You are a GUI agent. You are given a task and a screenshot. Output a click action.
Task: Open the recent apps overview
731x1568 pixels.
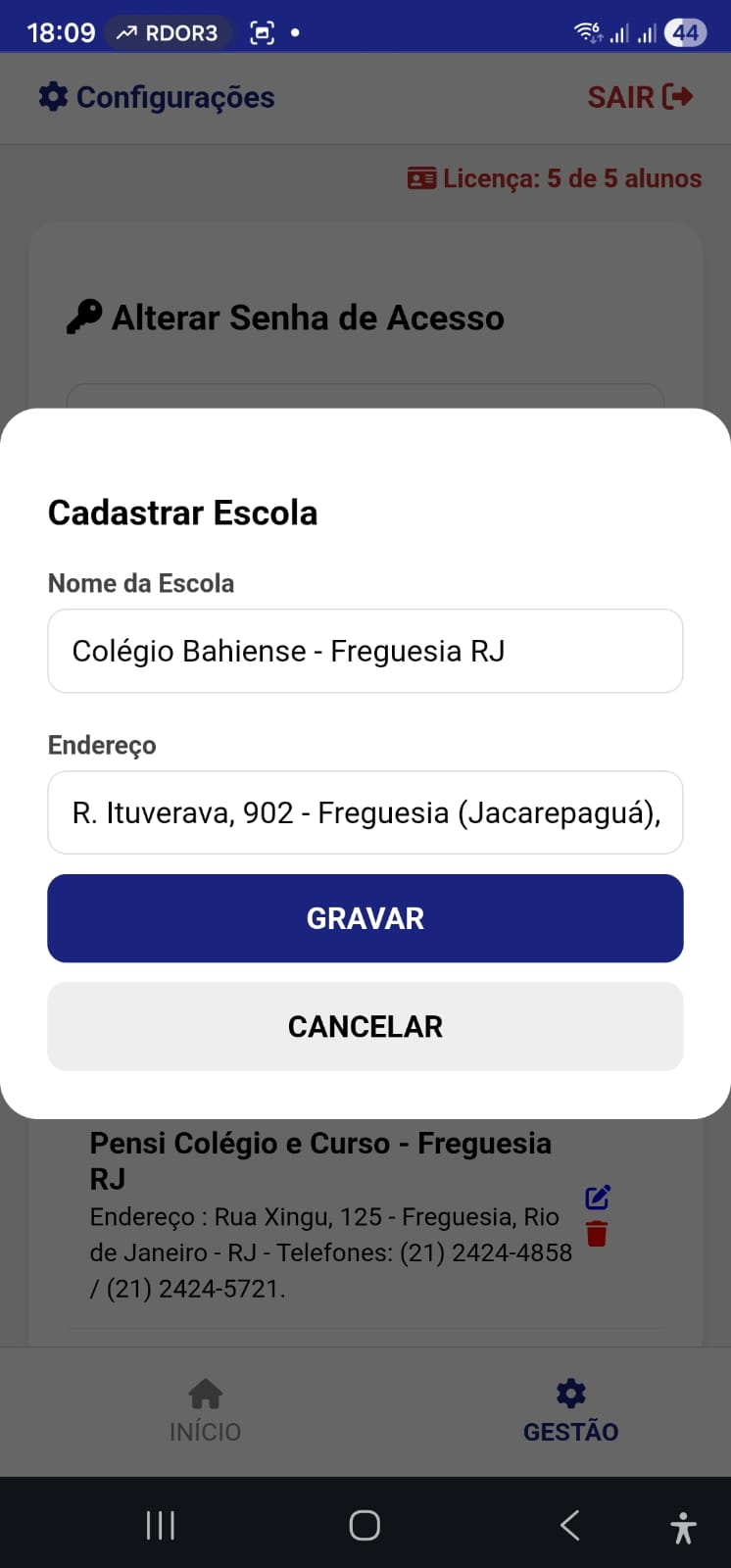point(161,1525)
